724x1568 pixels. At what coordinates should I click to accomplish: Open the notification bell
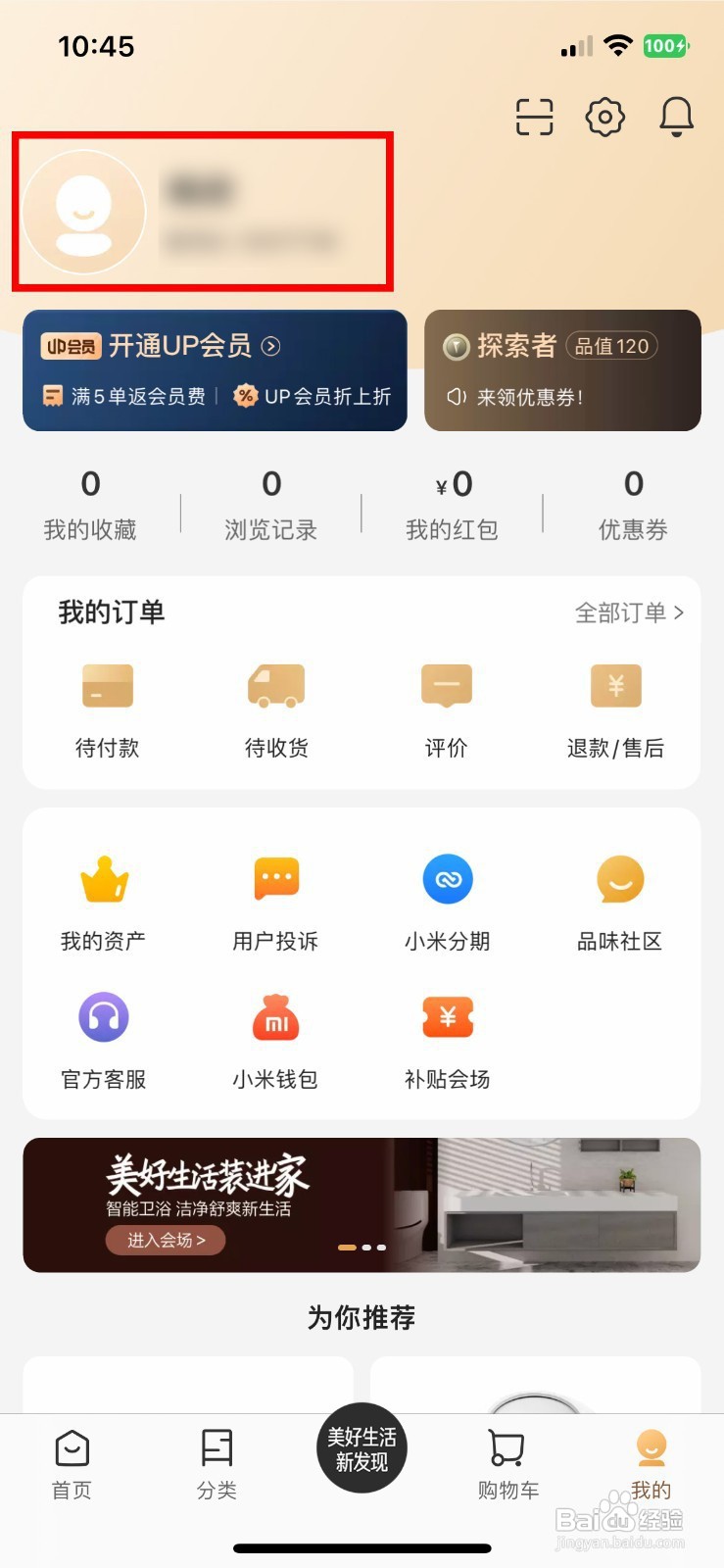click(678, 117)
